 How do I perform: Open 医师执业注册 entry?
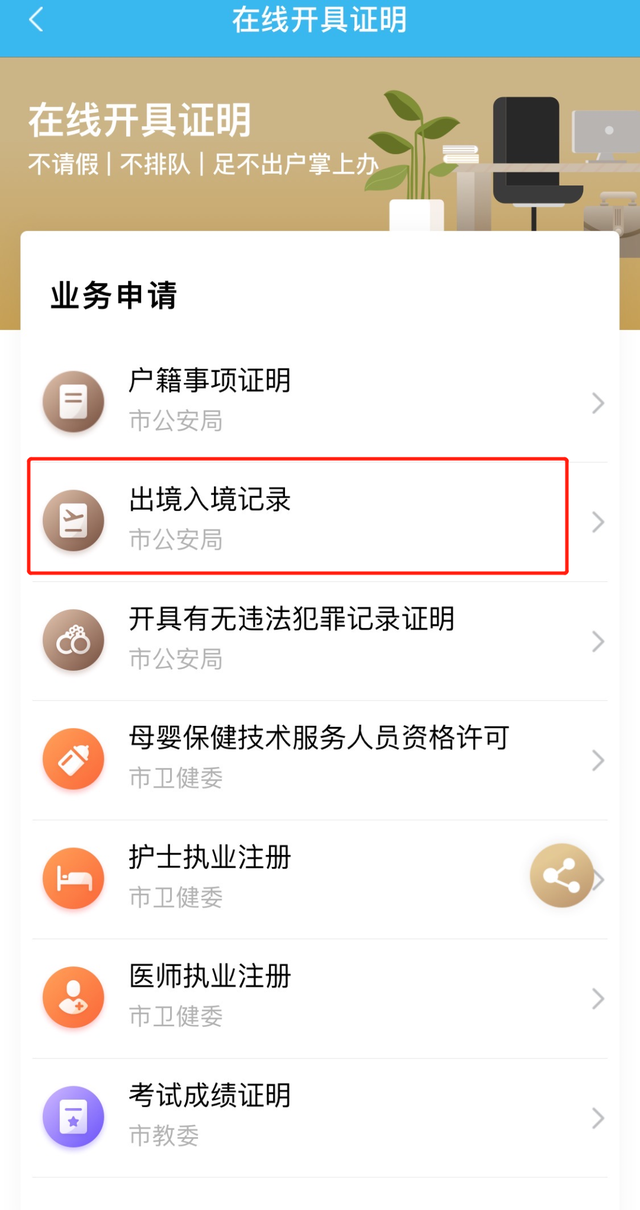(320, 996)
